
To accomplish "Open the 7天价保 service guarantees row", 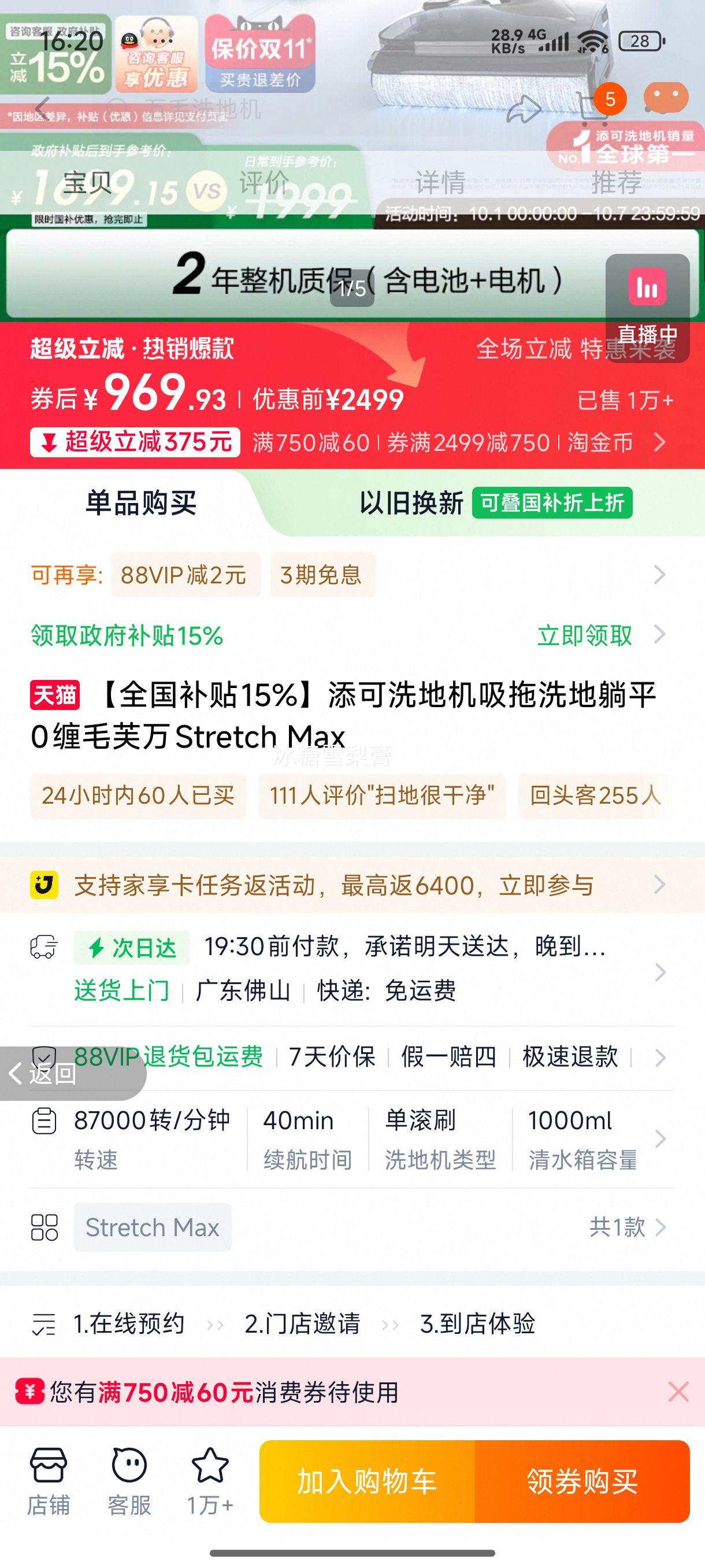I will [332, 1057].
